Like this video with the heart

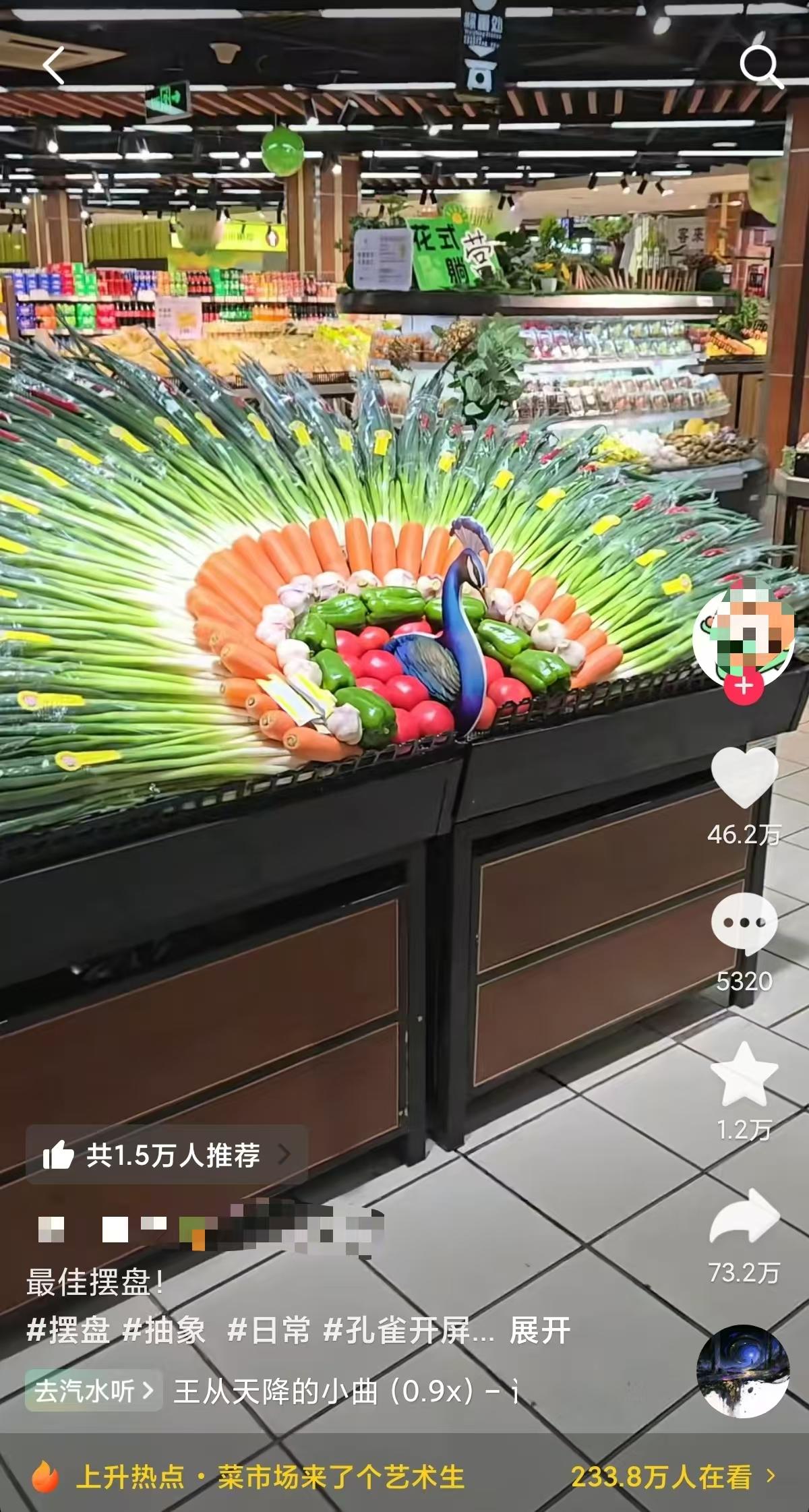[744, 778]
